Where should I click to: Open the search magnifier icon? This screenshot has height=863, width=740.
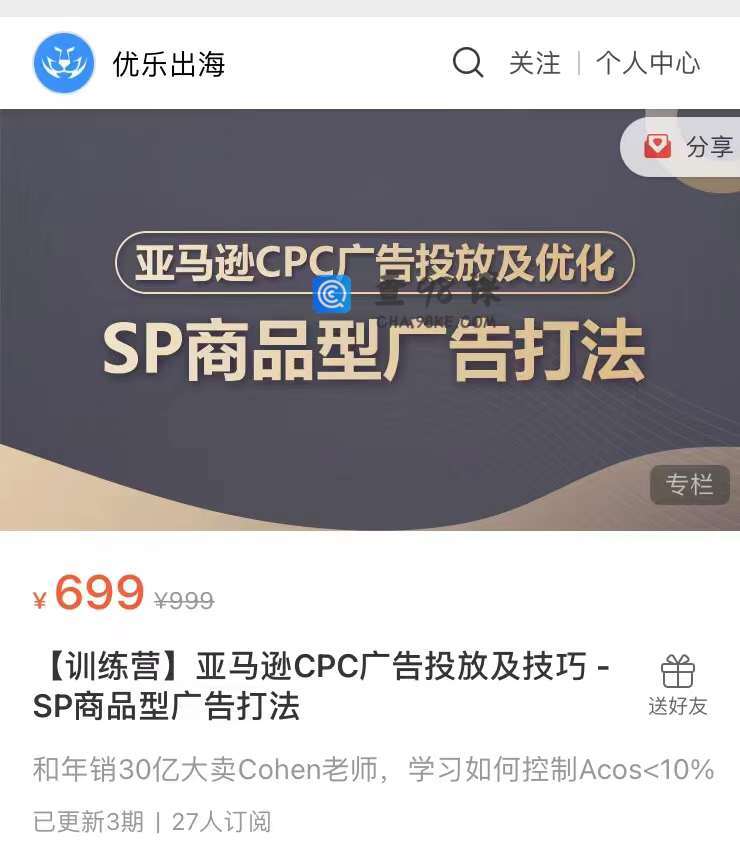467,63
